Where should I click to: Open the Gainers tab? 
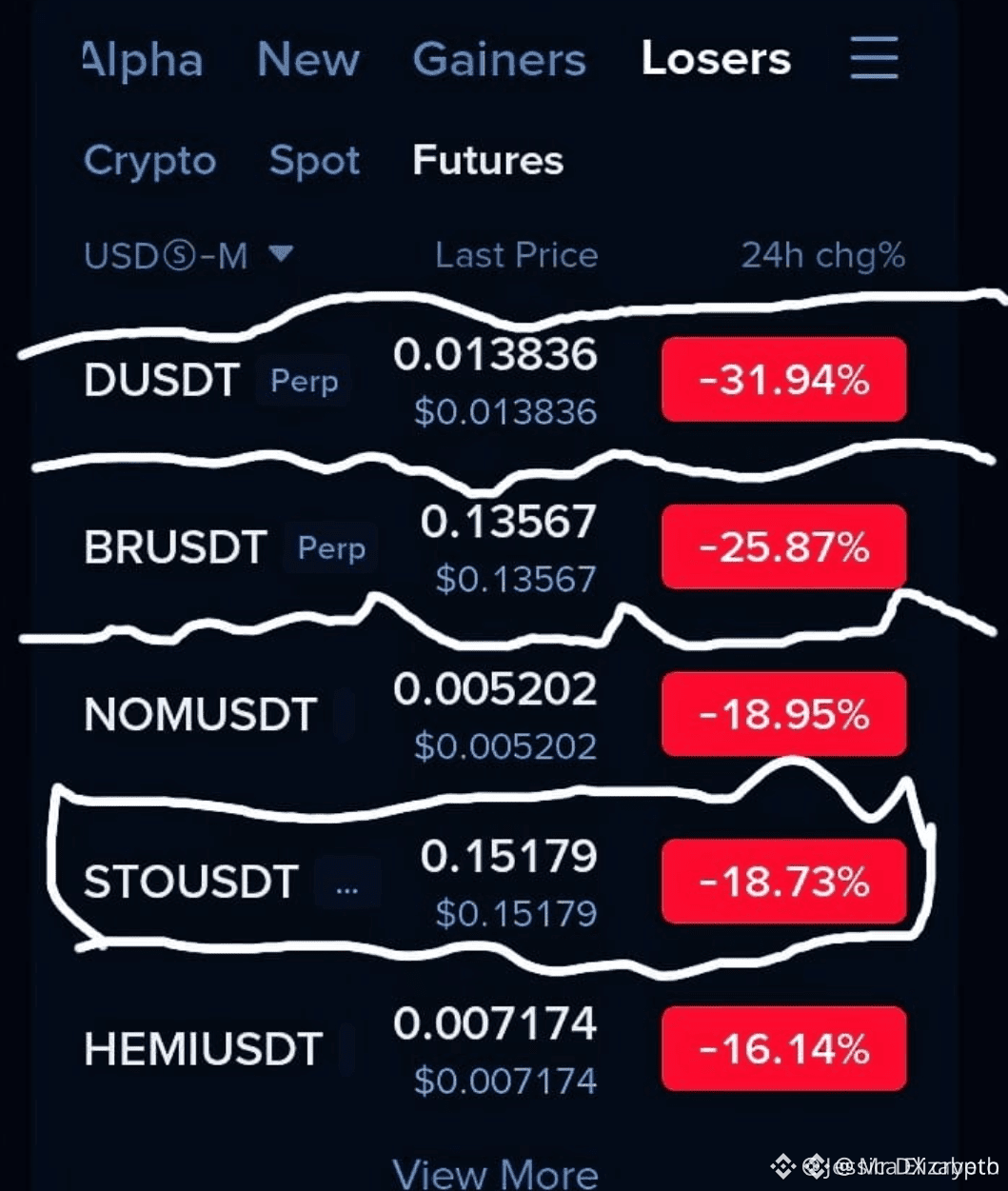click(x=499, y=59)
